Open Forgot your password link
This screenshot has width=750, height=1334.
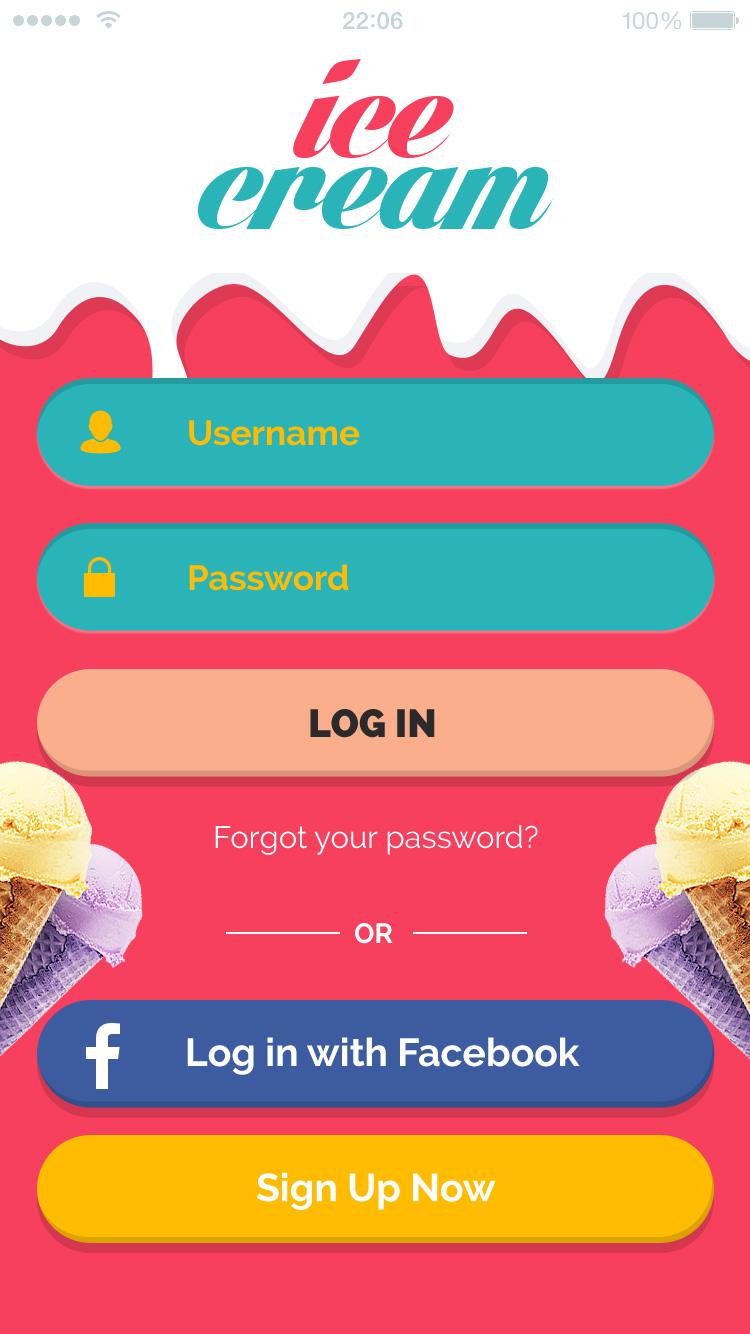[x=375, y=837]
